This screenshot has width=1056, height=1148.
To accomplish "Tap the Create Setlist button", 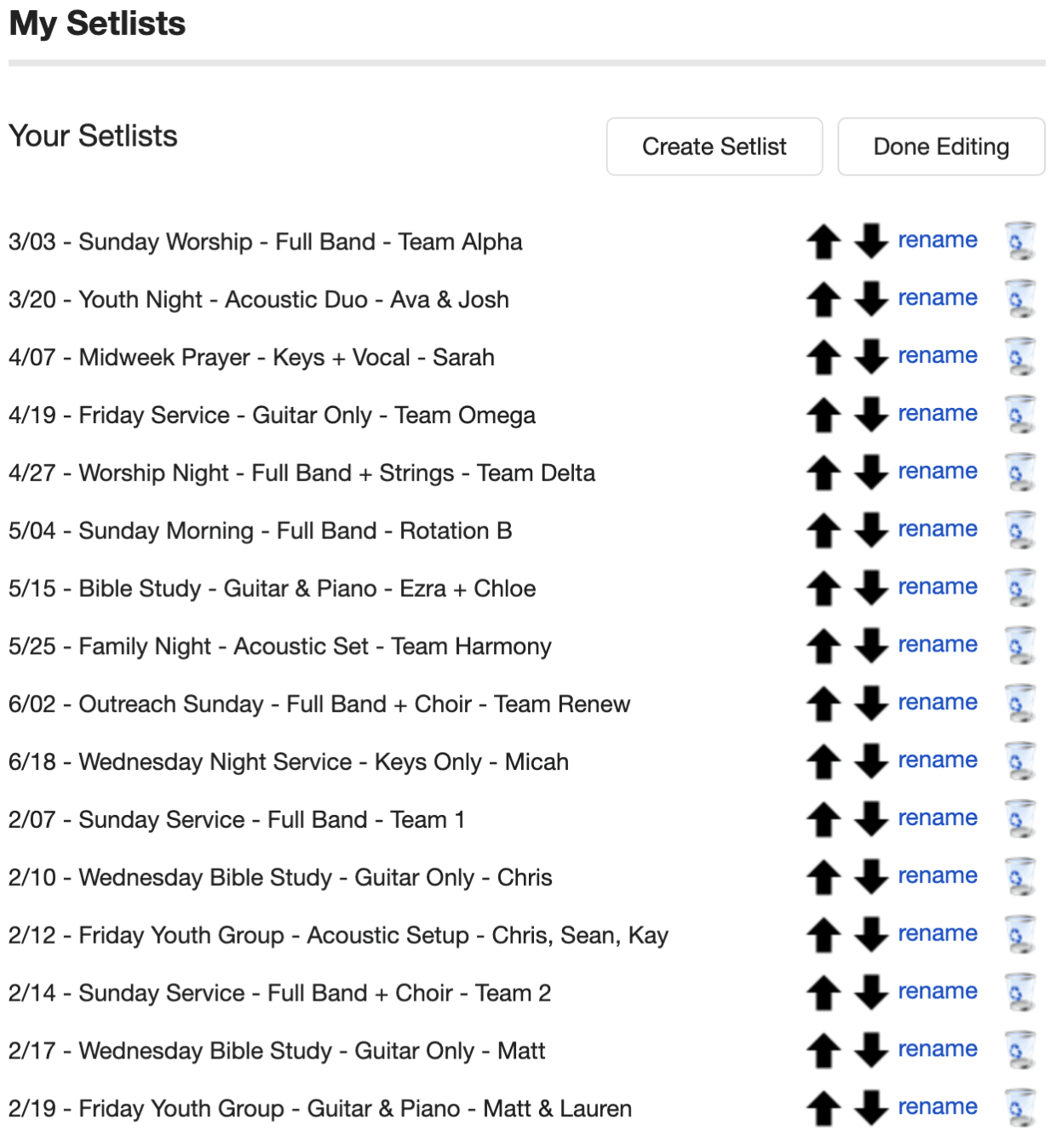I will tap(714, 146).
